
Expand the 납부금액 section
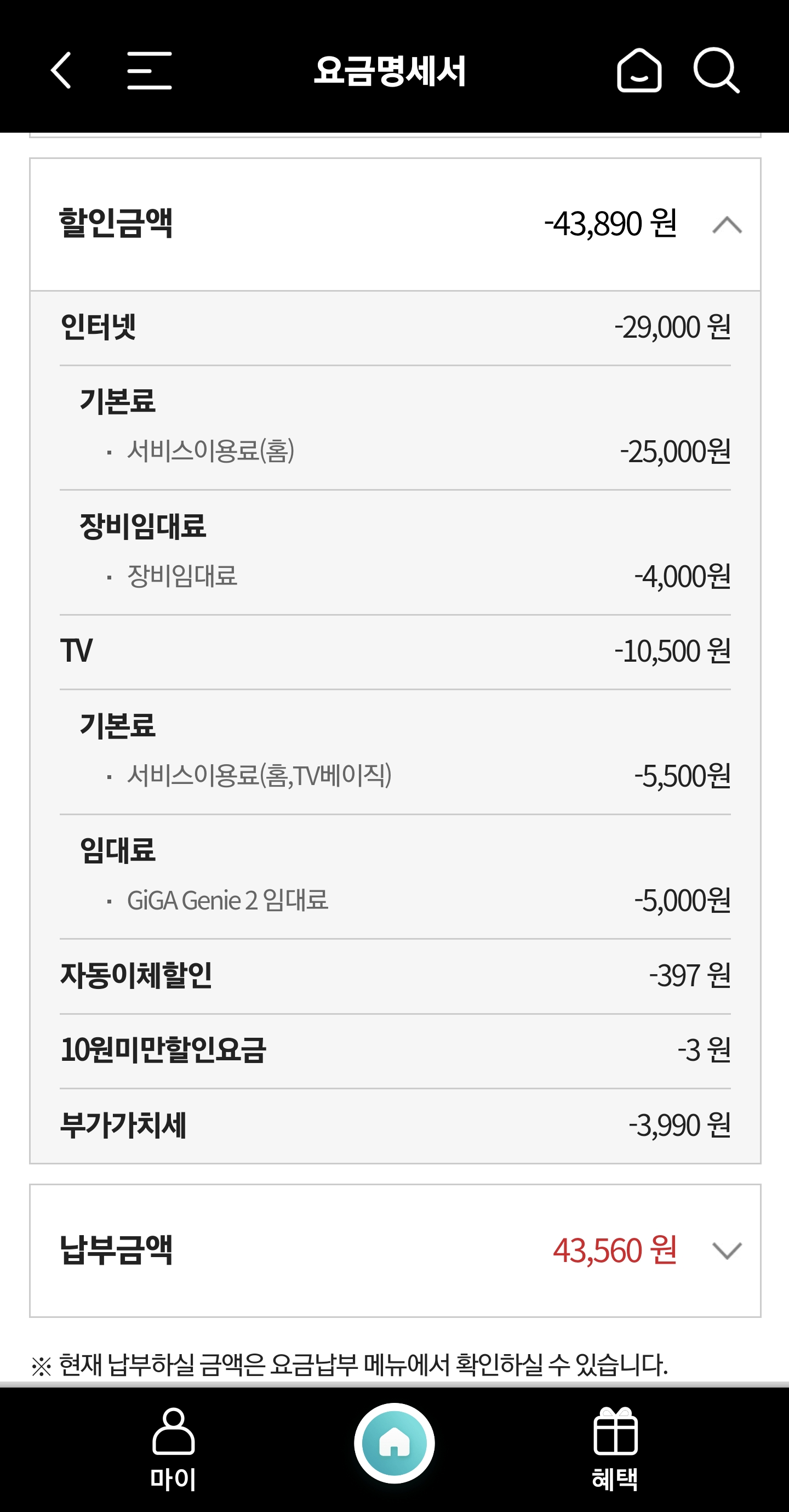pos(727,1251)
